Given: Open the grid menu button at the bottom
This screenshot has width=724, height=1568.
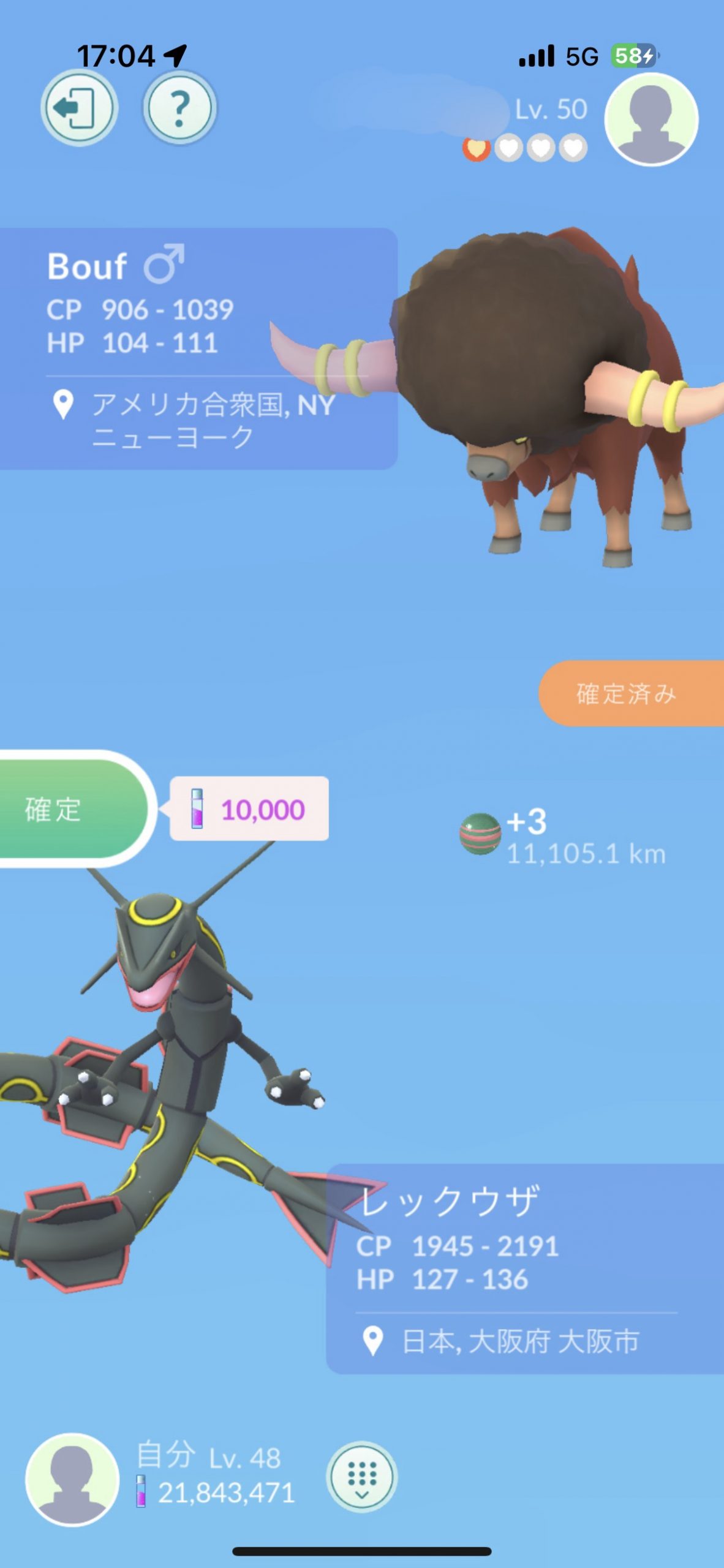Looking at the screenshot, I should (361, 1477).
